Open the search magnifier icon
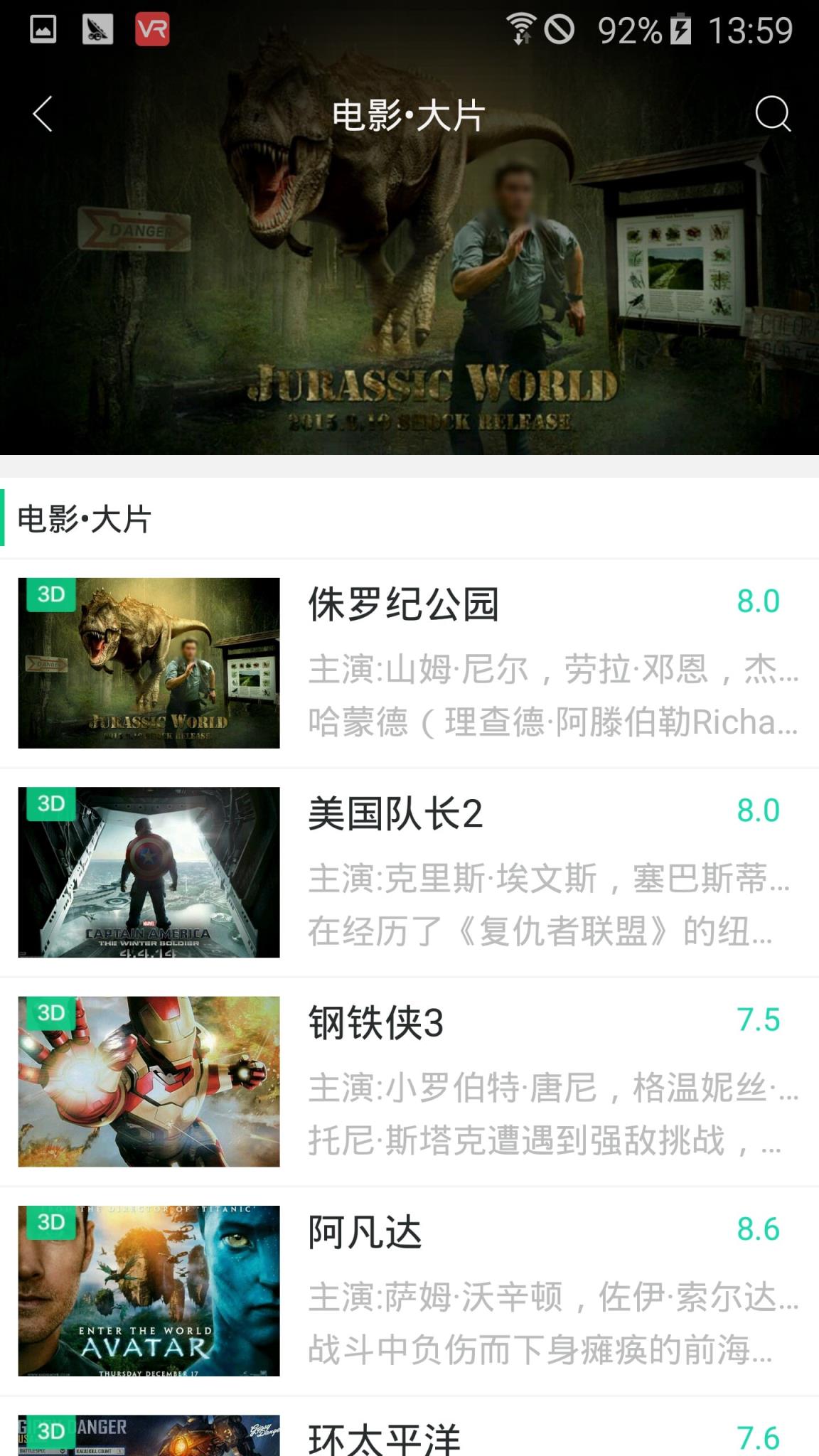819x1456 pixels. (x=772, y=114)
